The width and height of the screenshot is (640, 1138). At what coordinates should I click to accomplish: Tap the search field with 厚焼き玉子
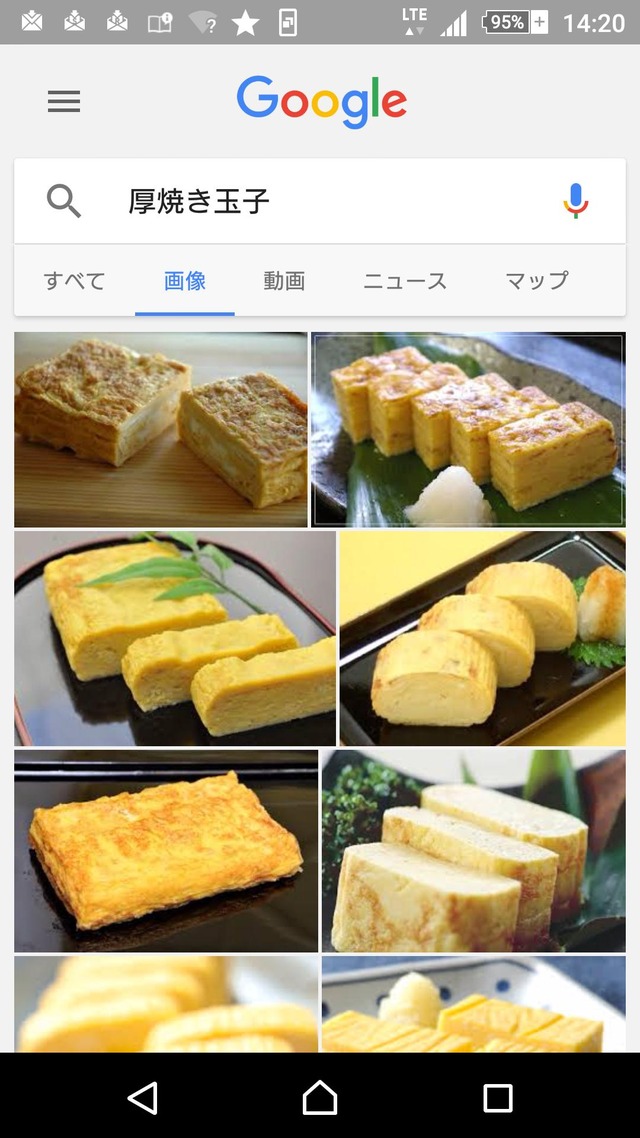[320, 201]
